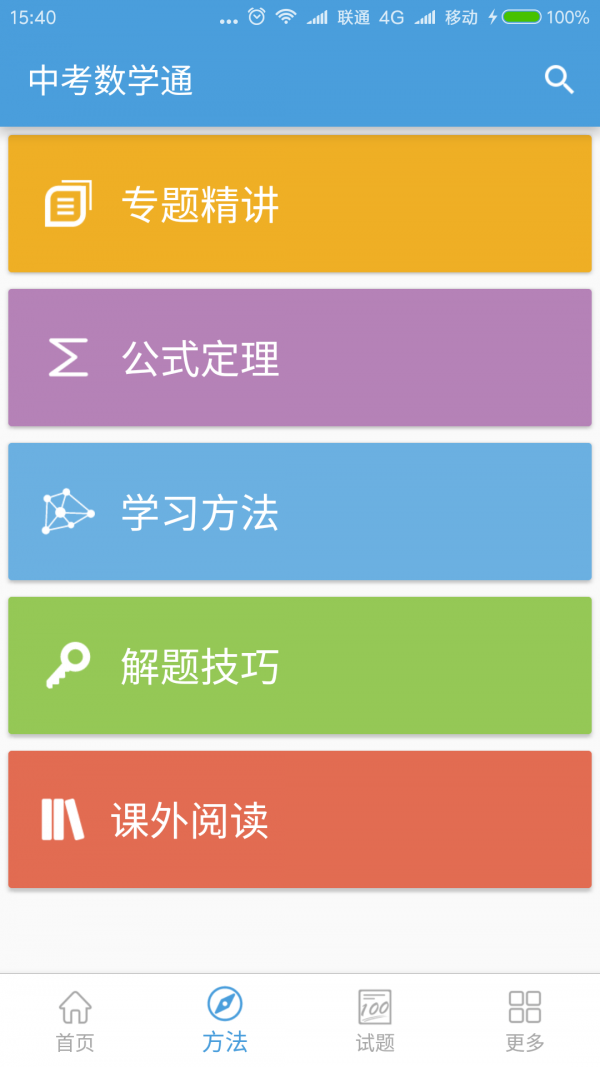Open the 公式定理 card
Image resolution: width=600 pixels, height=1067 pixels.
(x=300, y=358)
